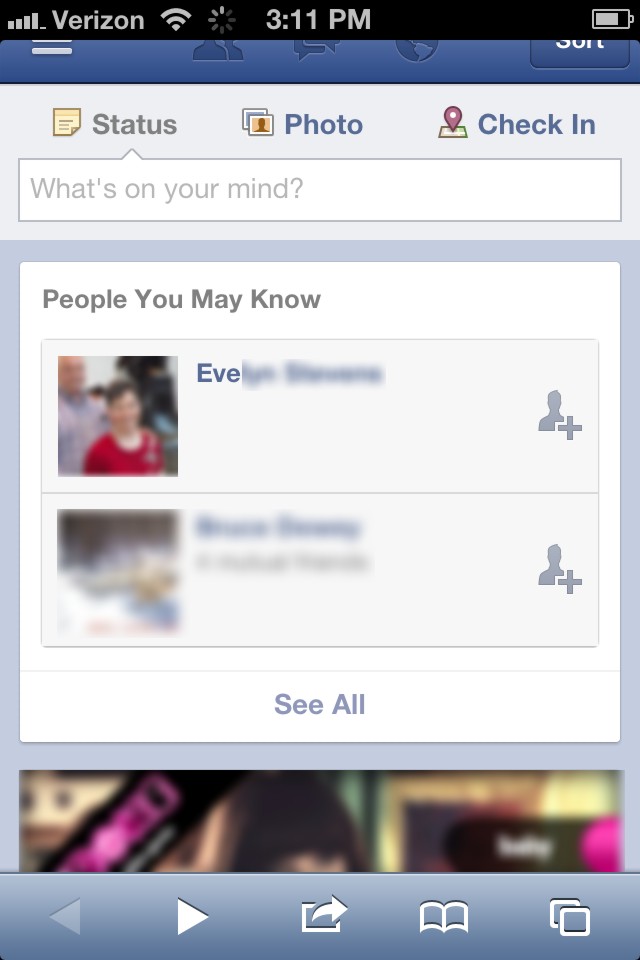The height and width of the screenshot is (960, 640).
Task: Open the hamburger menu drawer
Action: [x=52, y=48]
